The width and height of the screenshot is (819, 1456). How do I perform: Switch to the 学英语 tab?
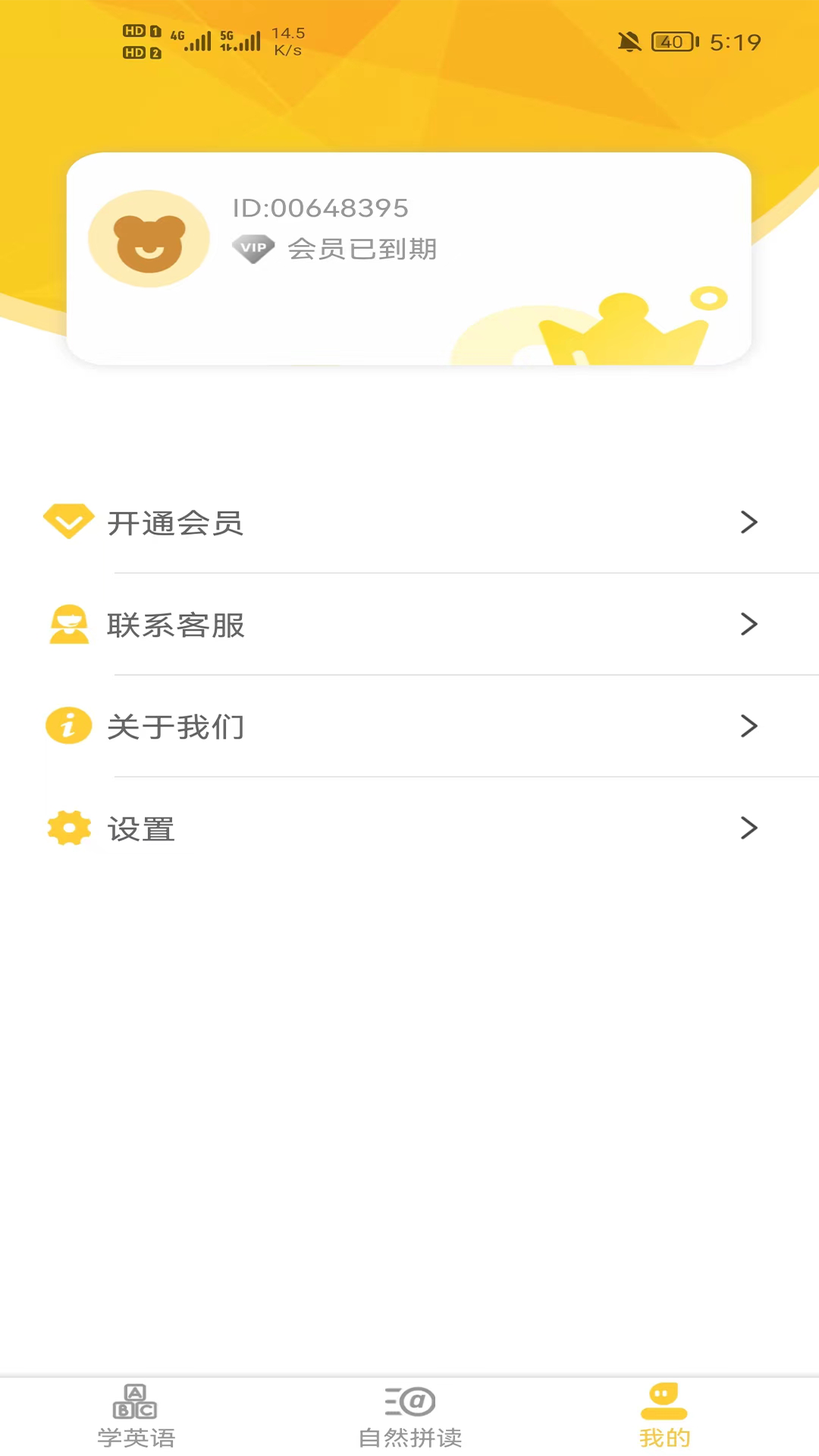136,1417
